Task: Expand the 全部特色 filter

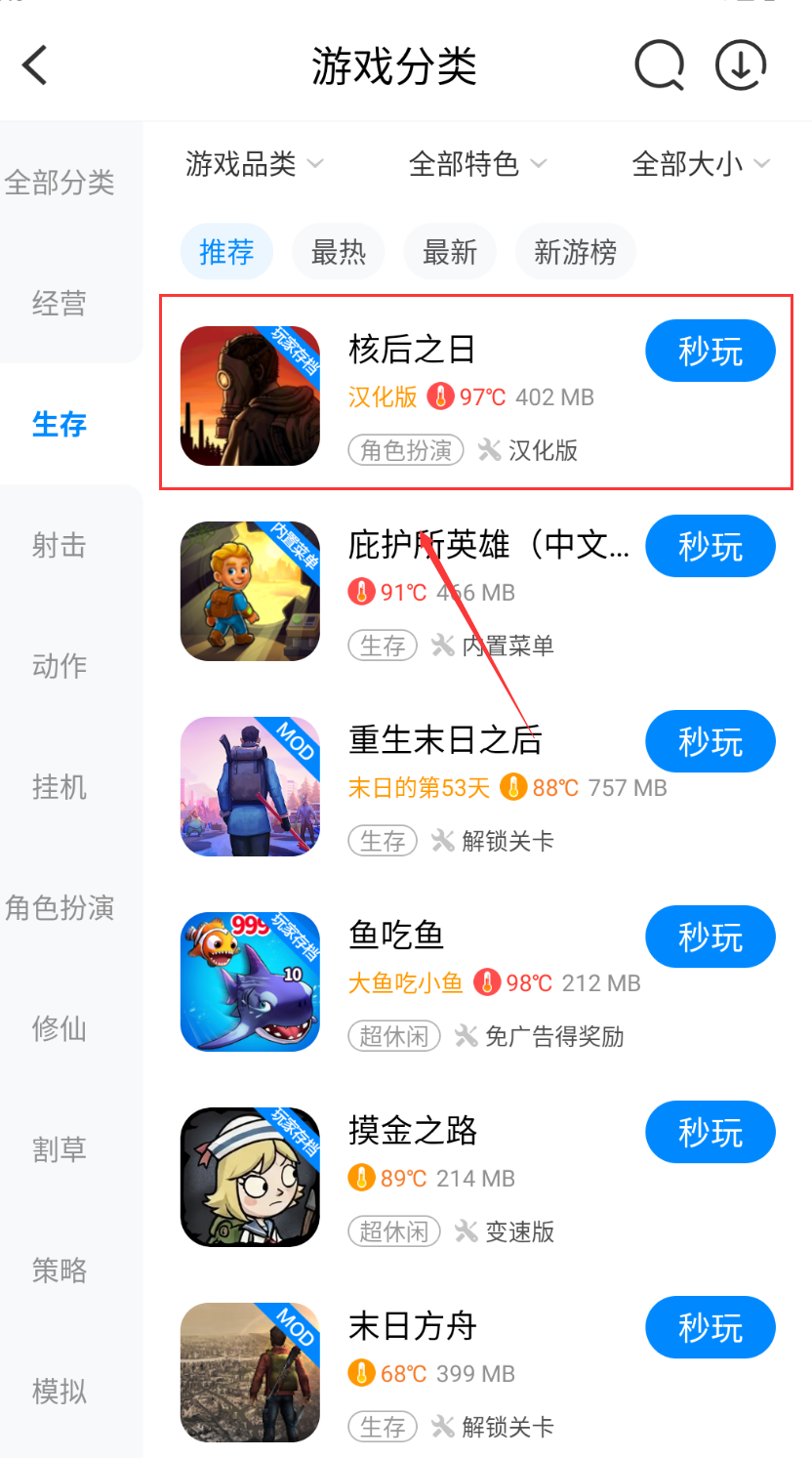Action: [x=477, y=164]
